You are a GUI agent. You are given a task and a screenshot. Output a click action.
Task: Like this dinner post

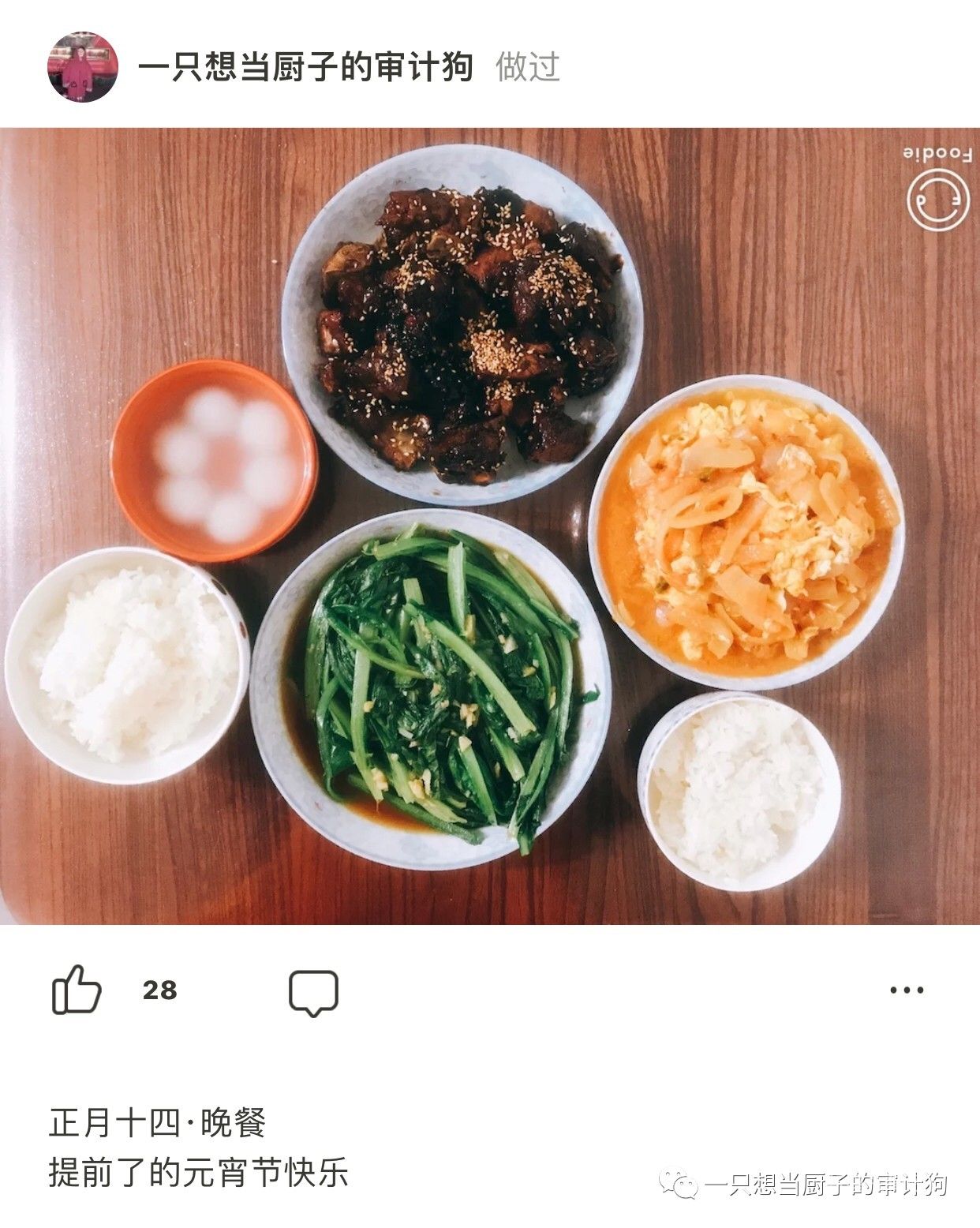point(77,990)
